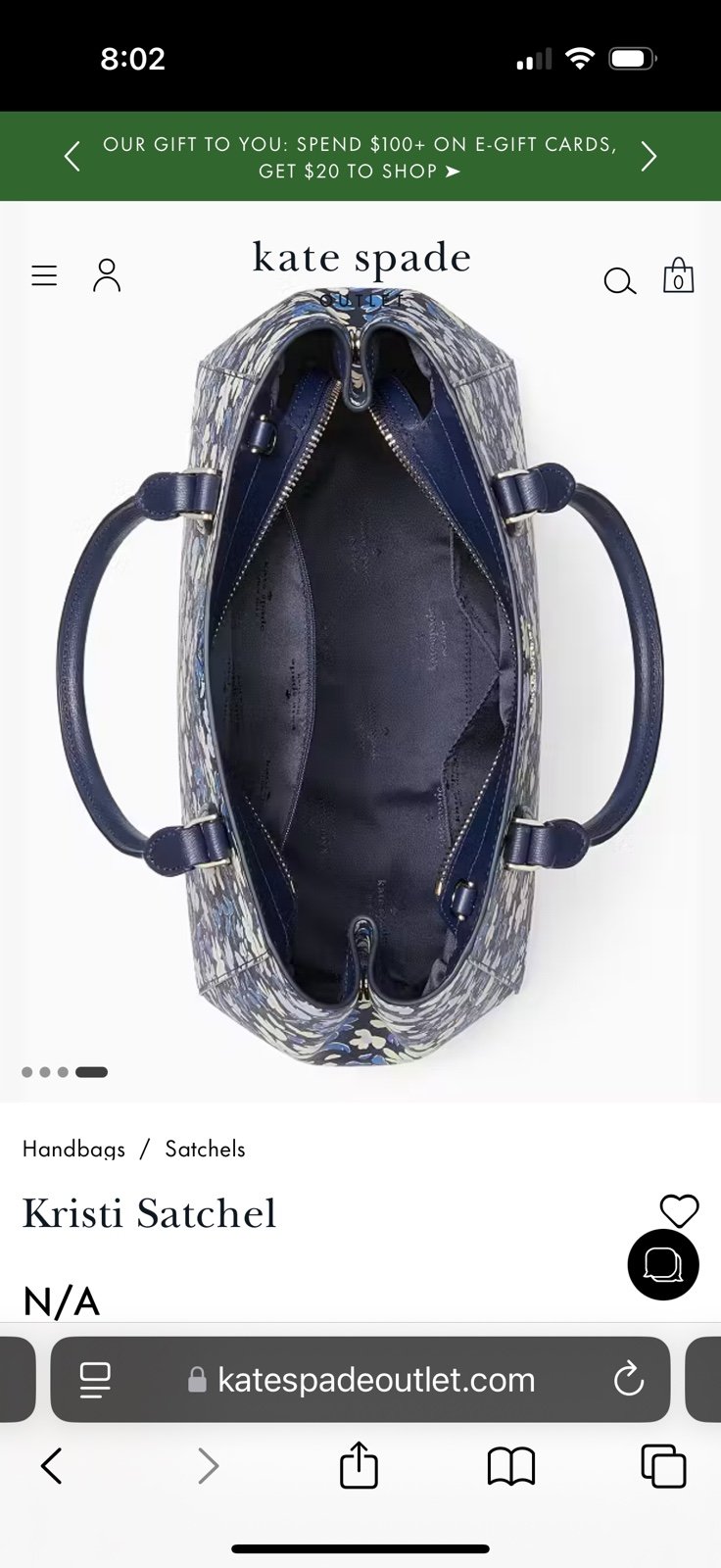Share this page
This screenshot has width=721, height=1568.
pos(359,1464)
